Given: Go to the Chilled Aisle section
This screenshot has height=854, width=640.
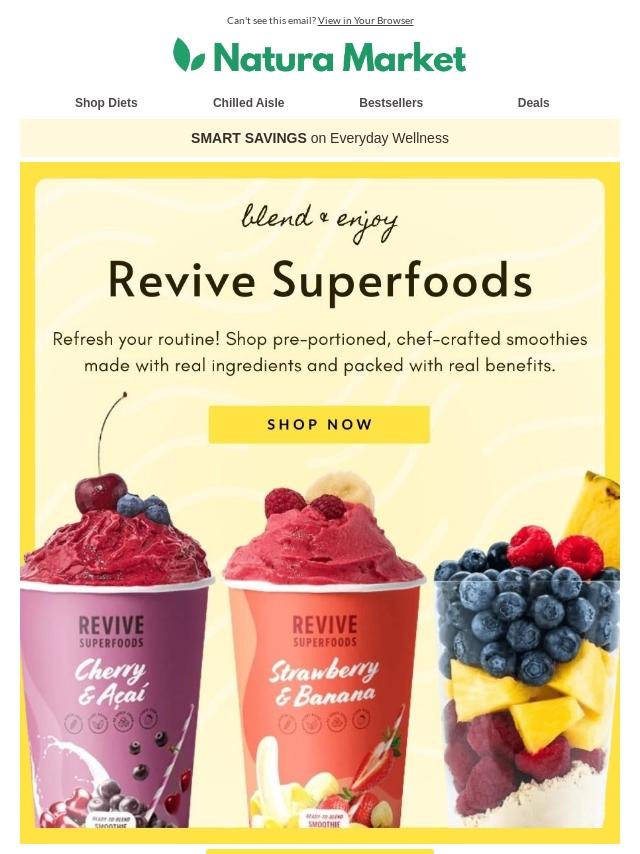Looking at the screenshot, I should point(248,103).
